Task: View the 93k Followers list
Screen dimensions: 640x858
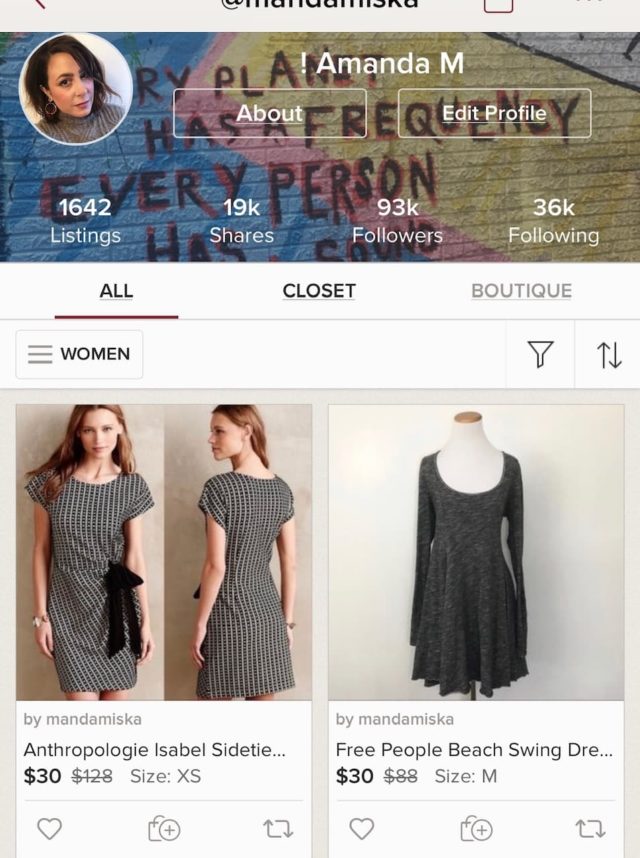Action: pyautogui.click(x=397, y=221)
